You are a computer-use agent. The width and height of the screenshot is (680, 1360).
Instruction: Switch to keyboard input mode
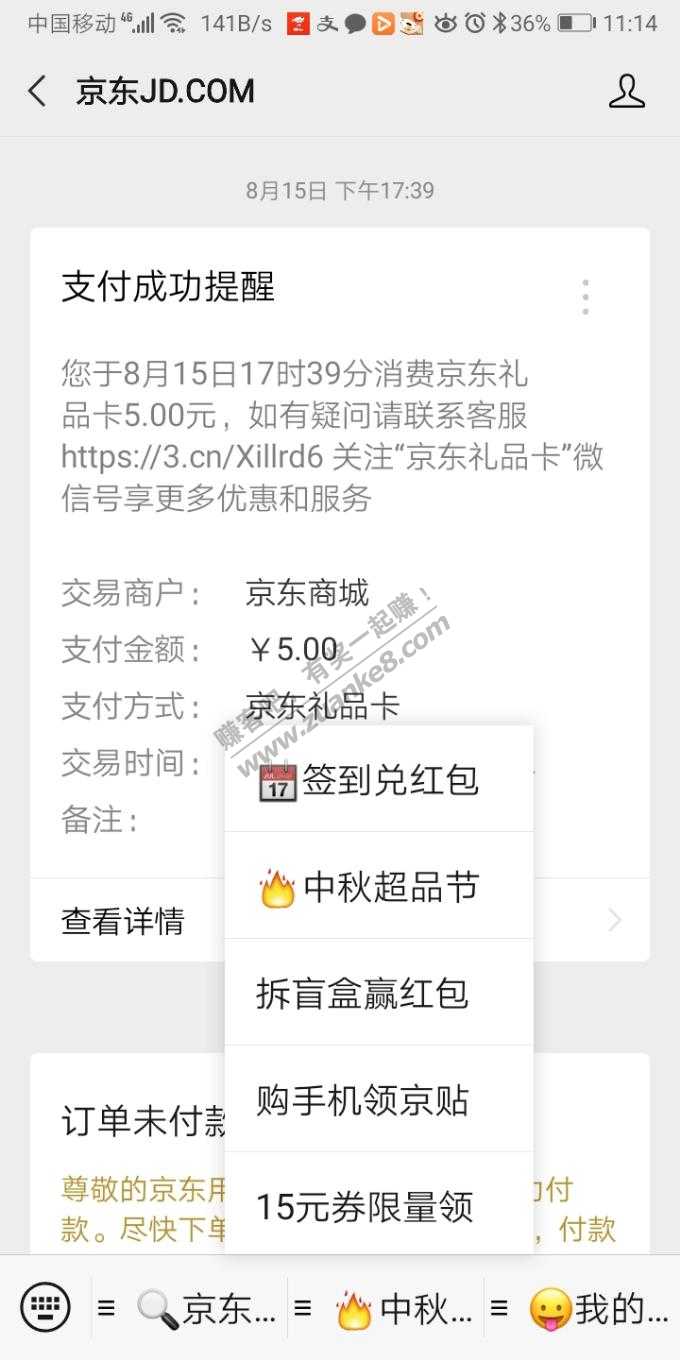click(x=45, y=1307)
